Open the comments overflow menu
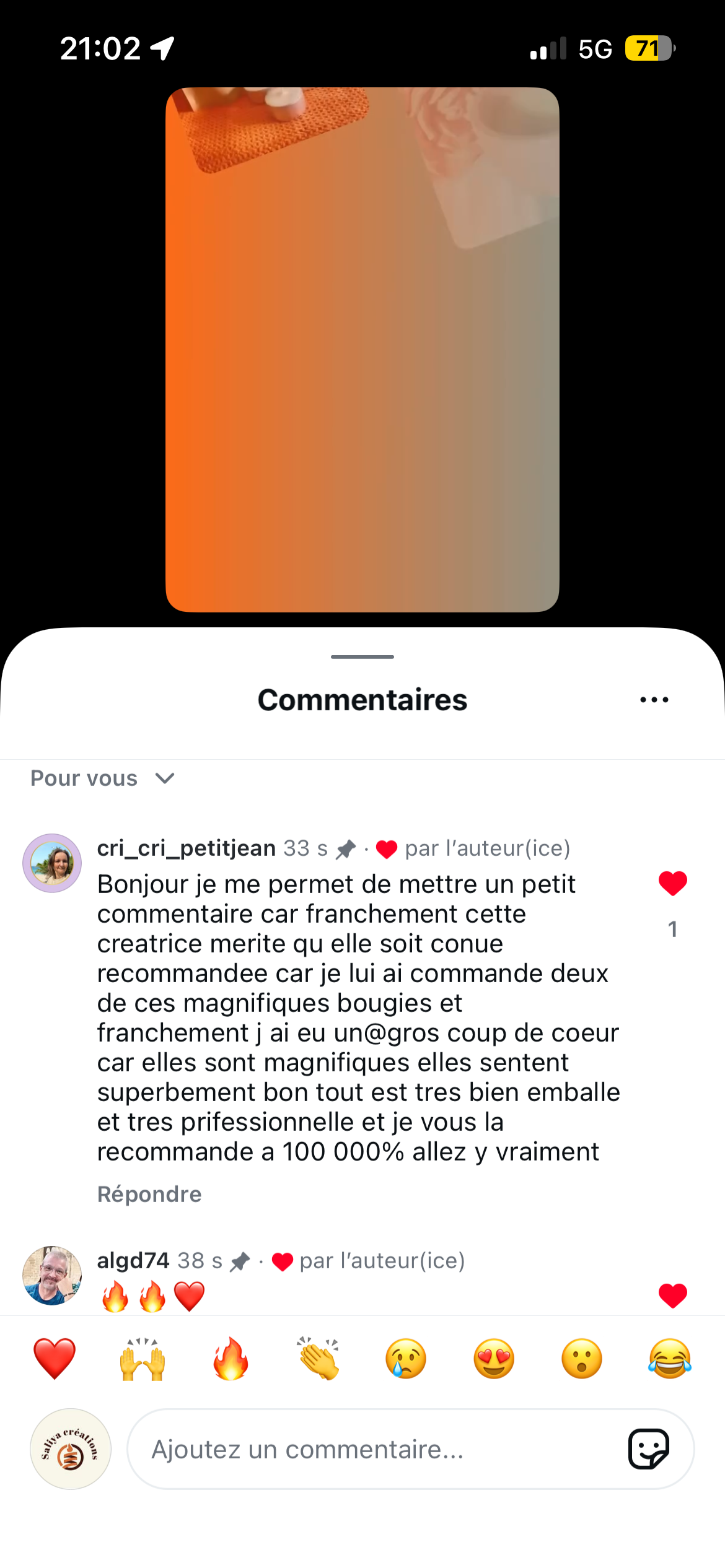The height and width of the screenshot is (1568, 725). [x=654, y=700]
